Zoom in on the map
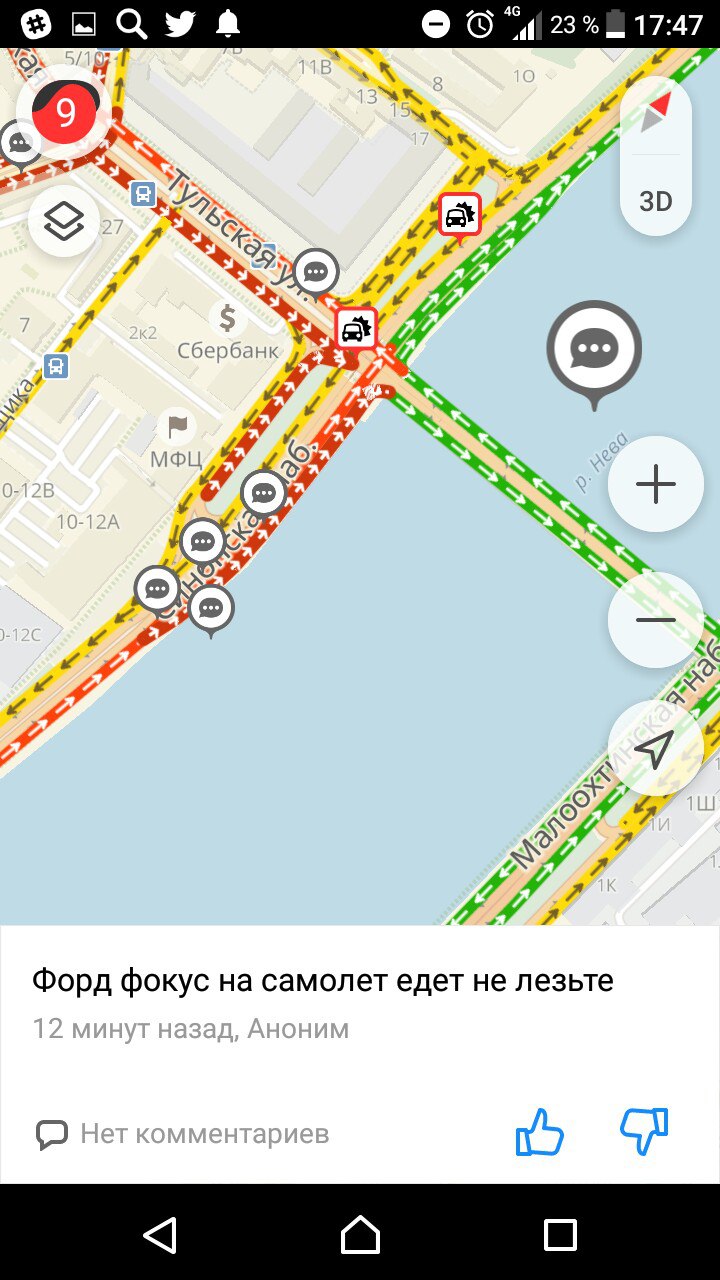The image size is (720, 1280). click(x=655, y=485)
